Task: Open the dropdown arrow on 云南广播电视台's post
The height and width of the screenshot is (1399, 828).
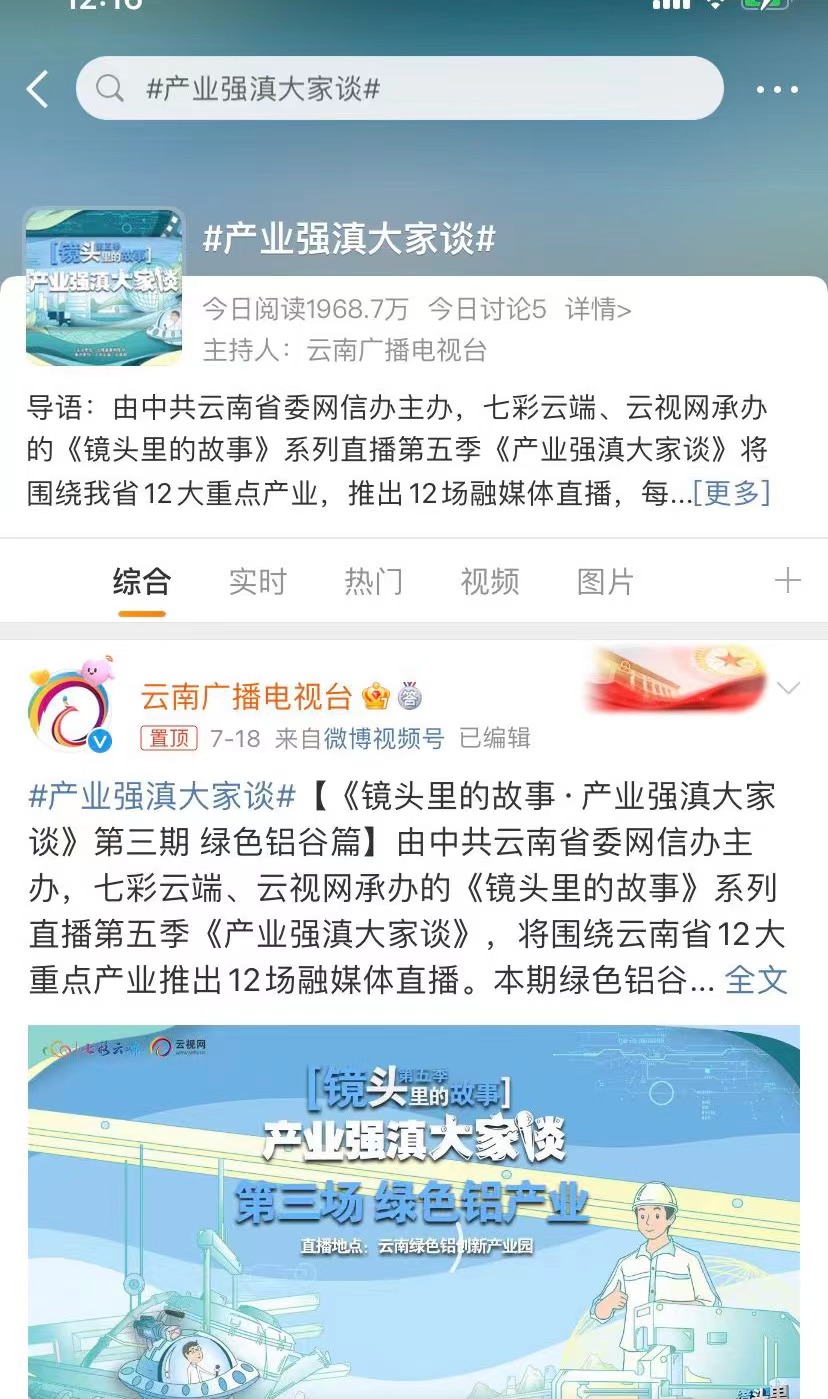Action: 789,688
